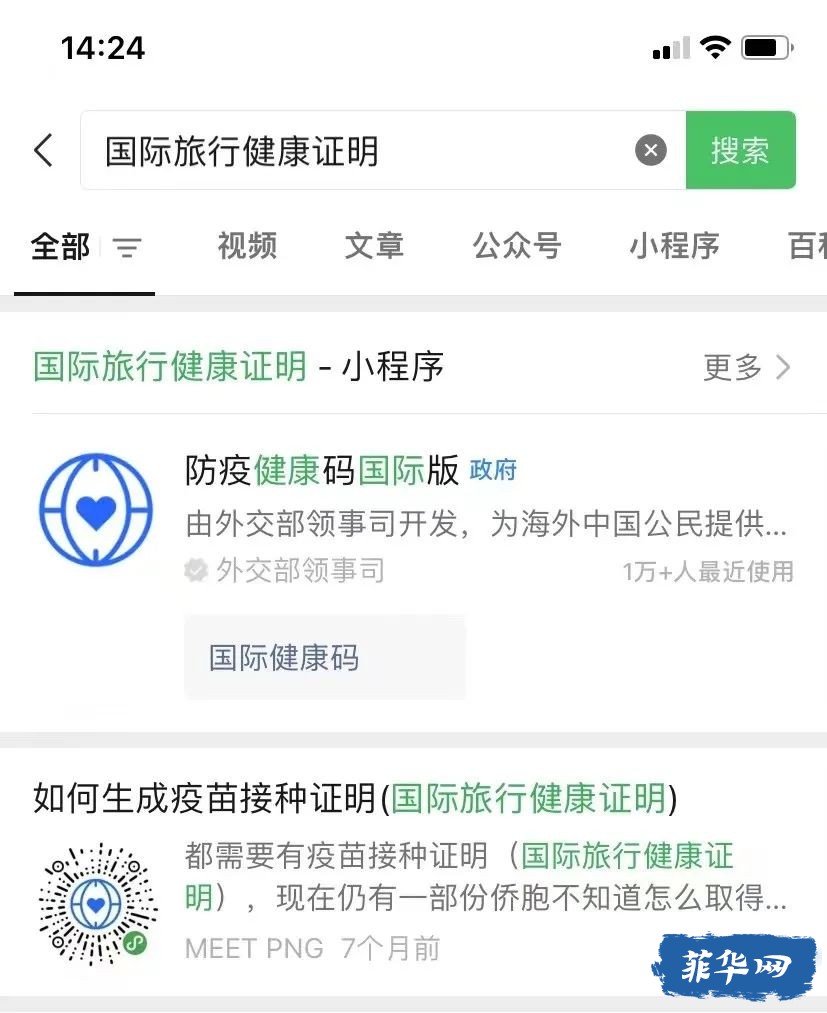
Task: Open 更多 mini program results
Action: (747, 367)
